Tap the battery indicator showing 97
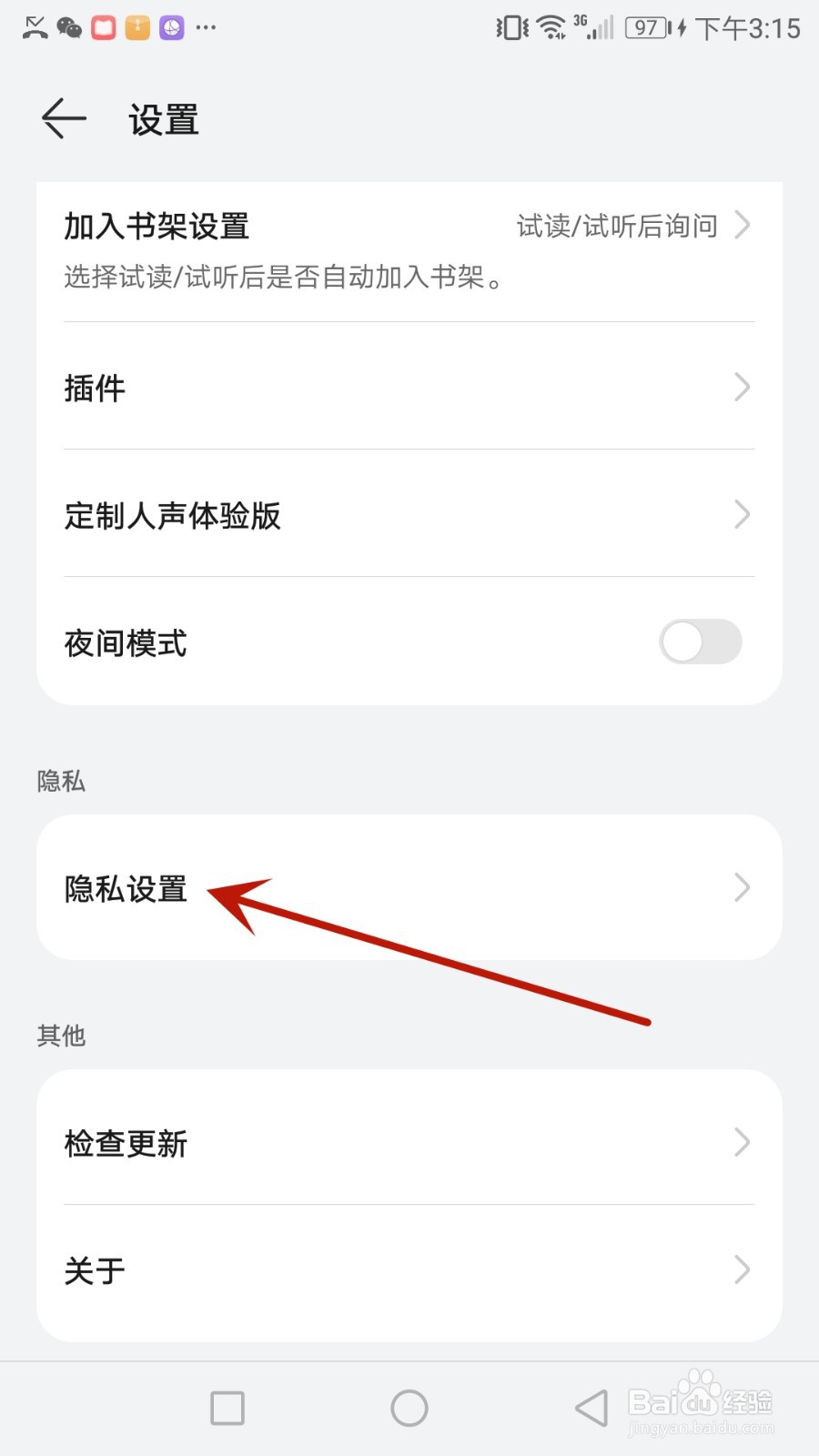This screenshot has width=819, height=1456. point(646,28)
